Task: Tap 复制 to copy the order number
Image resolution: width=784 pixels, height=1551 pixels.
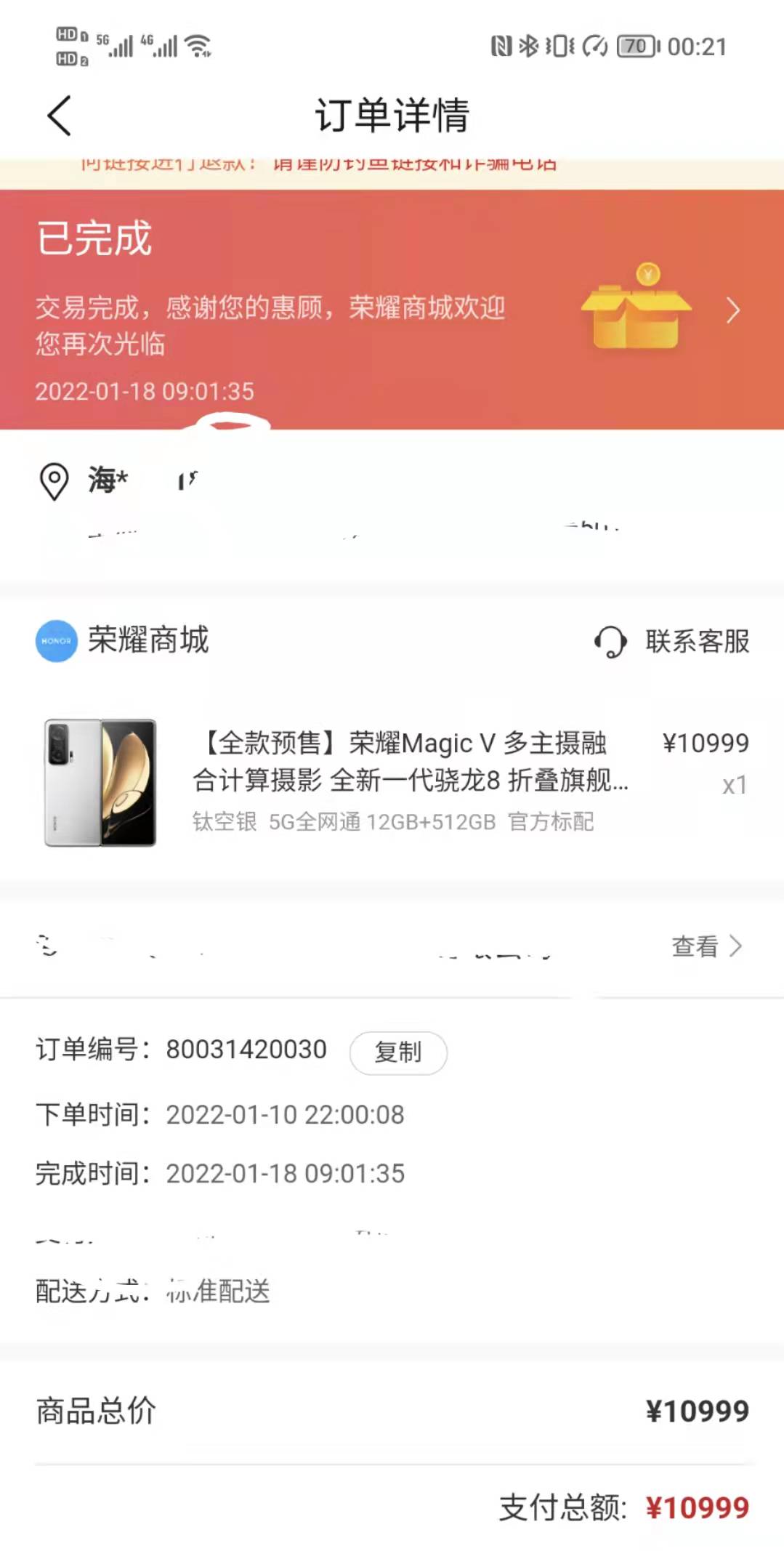Action: pyautogui.click(x=398, y=1053)
